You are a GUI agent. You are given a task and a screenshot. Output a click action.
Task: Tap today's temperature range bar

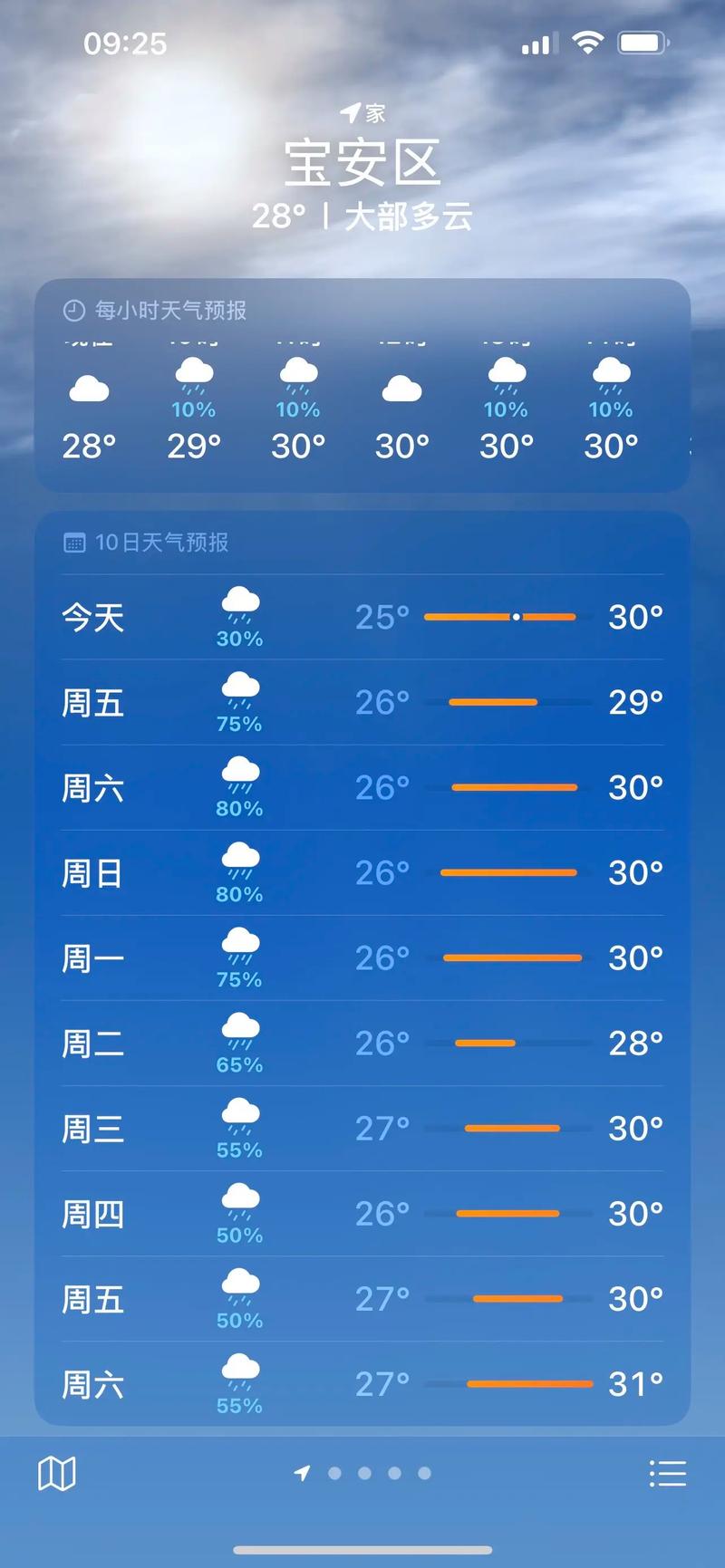point(501,616)
